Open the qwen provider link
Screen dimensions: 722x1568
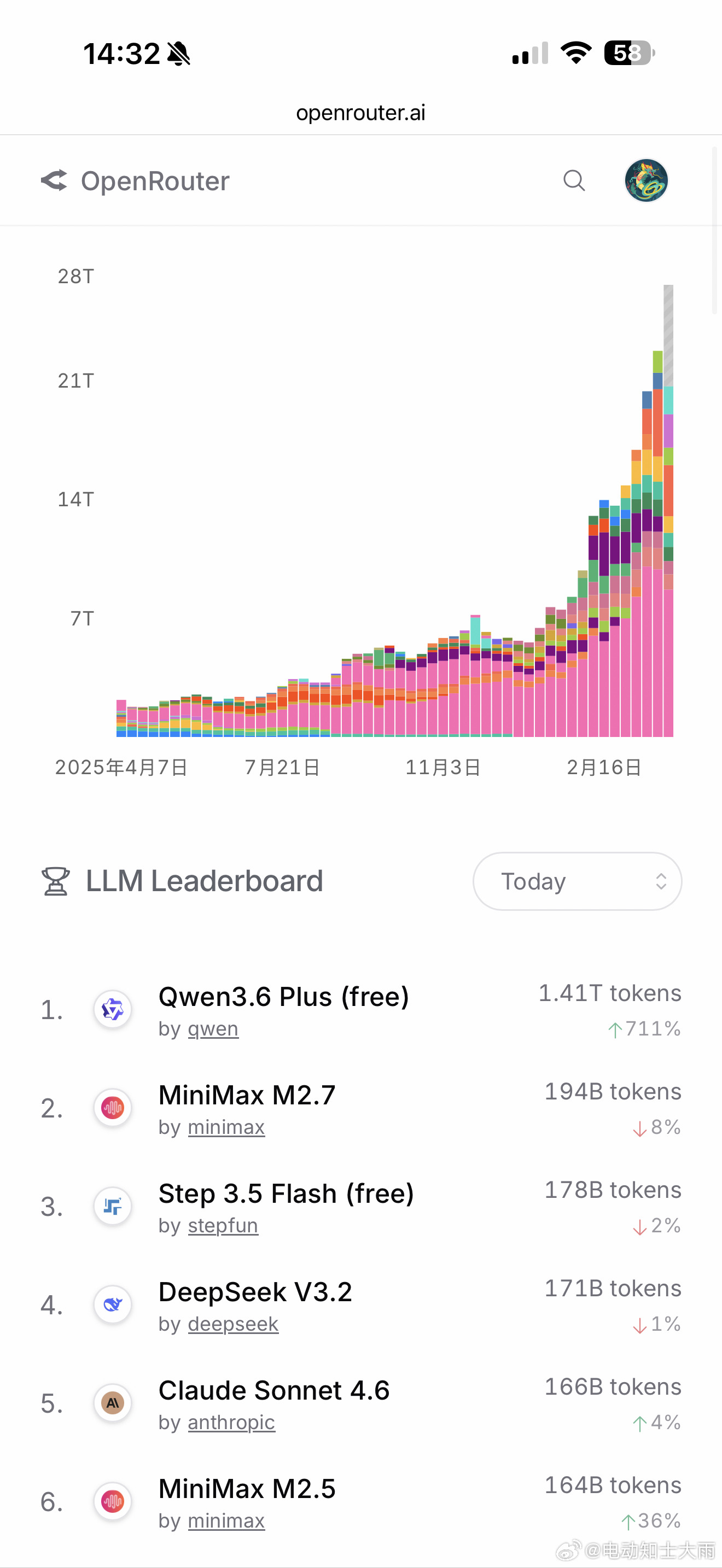[212, 1029]
